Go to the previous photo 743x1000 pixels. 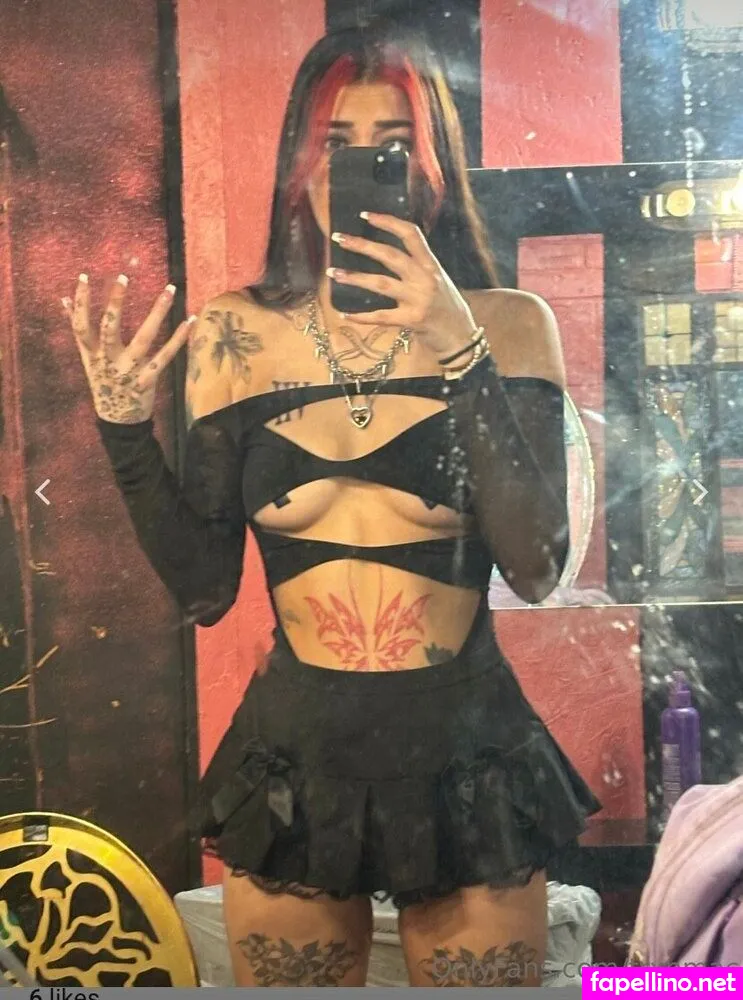coord(42,492)
